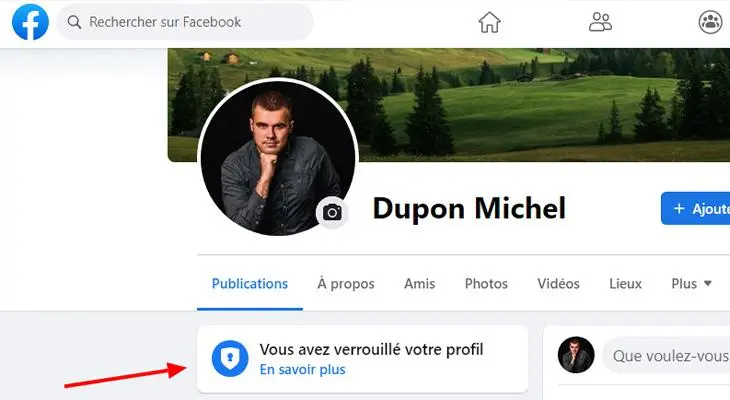
Task: Expand the Plus dropdown menu
Action: tap(691, 284)
